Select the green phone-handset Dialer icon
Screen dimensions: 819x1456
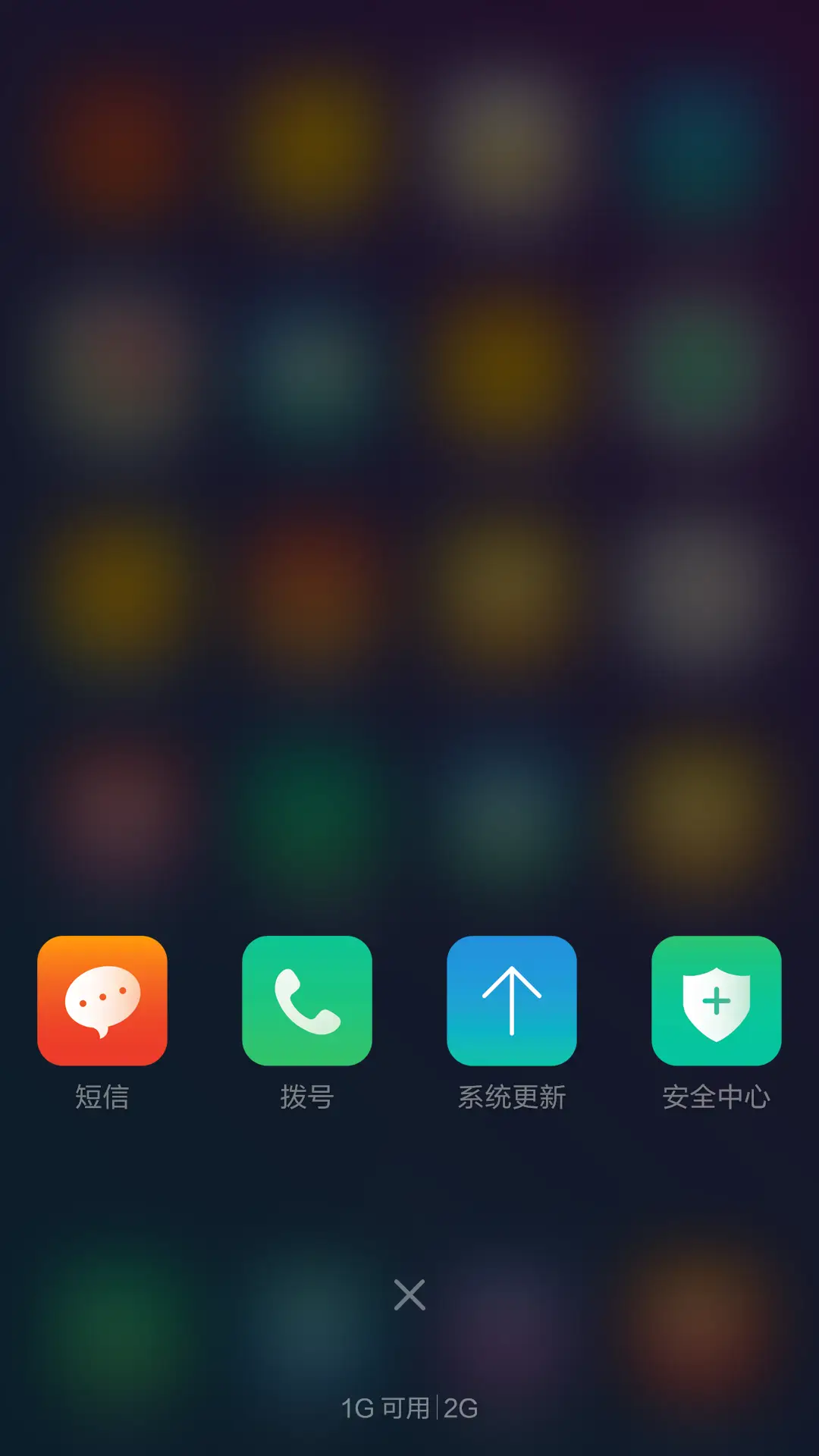[307, 999]
